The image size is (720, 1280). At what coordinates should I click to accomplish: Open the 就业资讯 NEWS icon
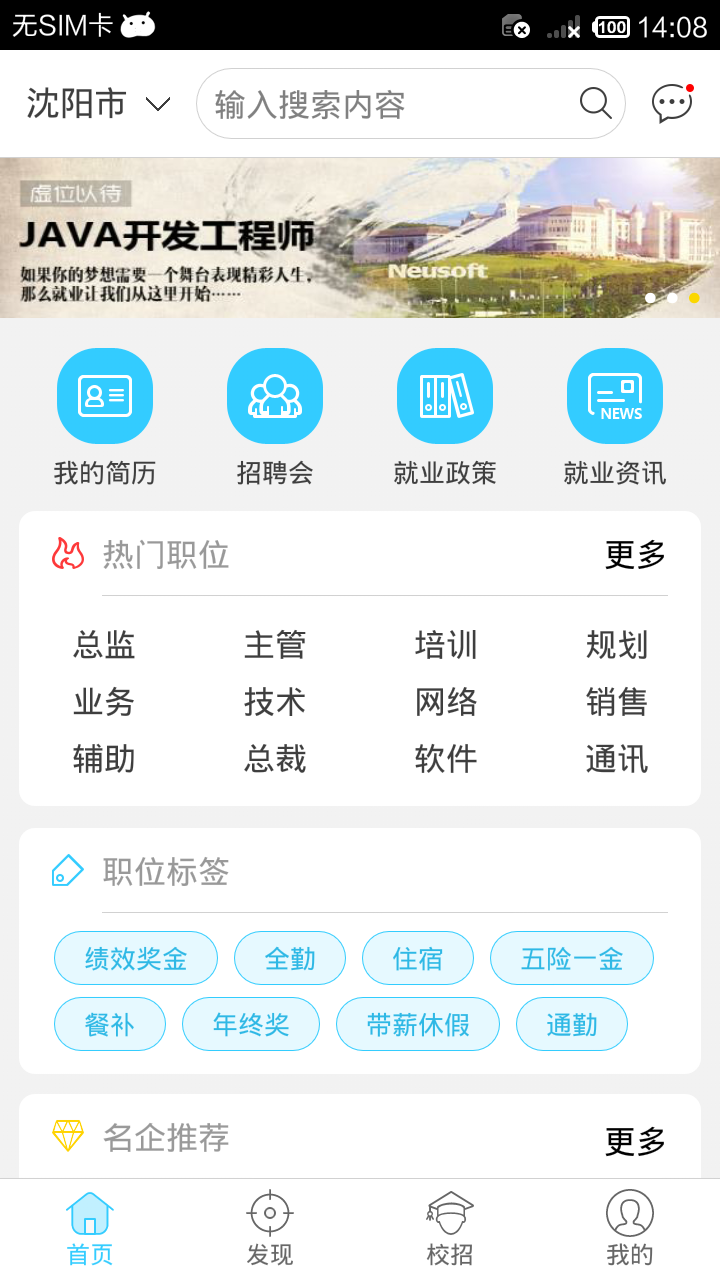[615, 395]
